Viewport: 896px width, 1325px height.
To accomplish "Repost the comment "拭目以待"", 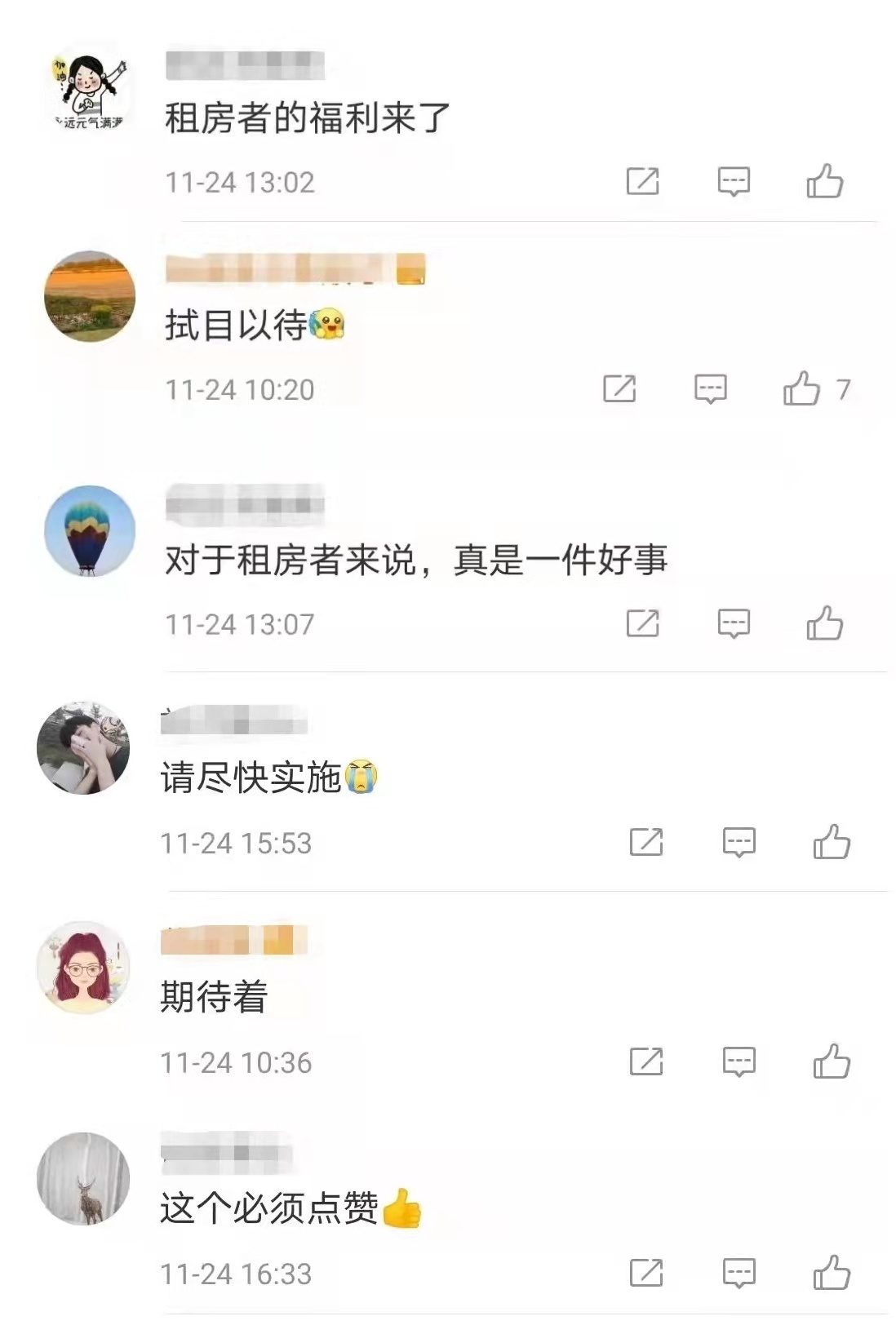I will 619,389.
